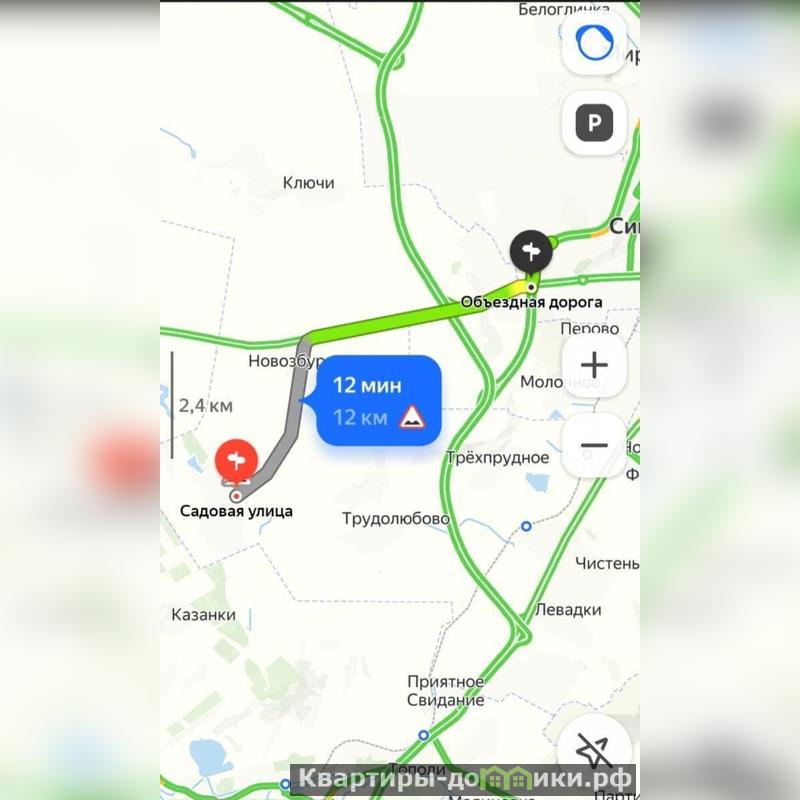Tap the red Садовая улица destination pin
Screen dimensions: 800x800
tap(236, 462)
